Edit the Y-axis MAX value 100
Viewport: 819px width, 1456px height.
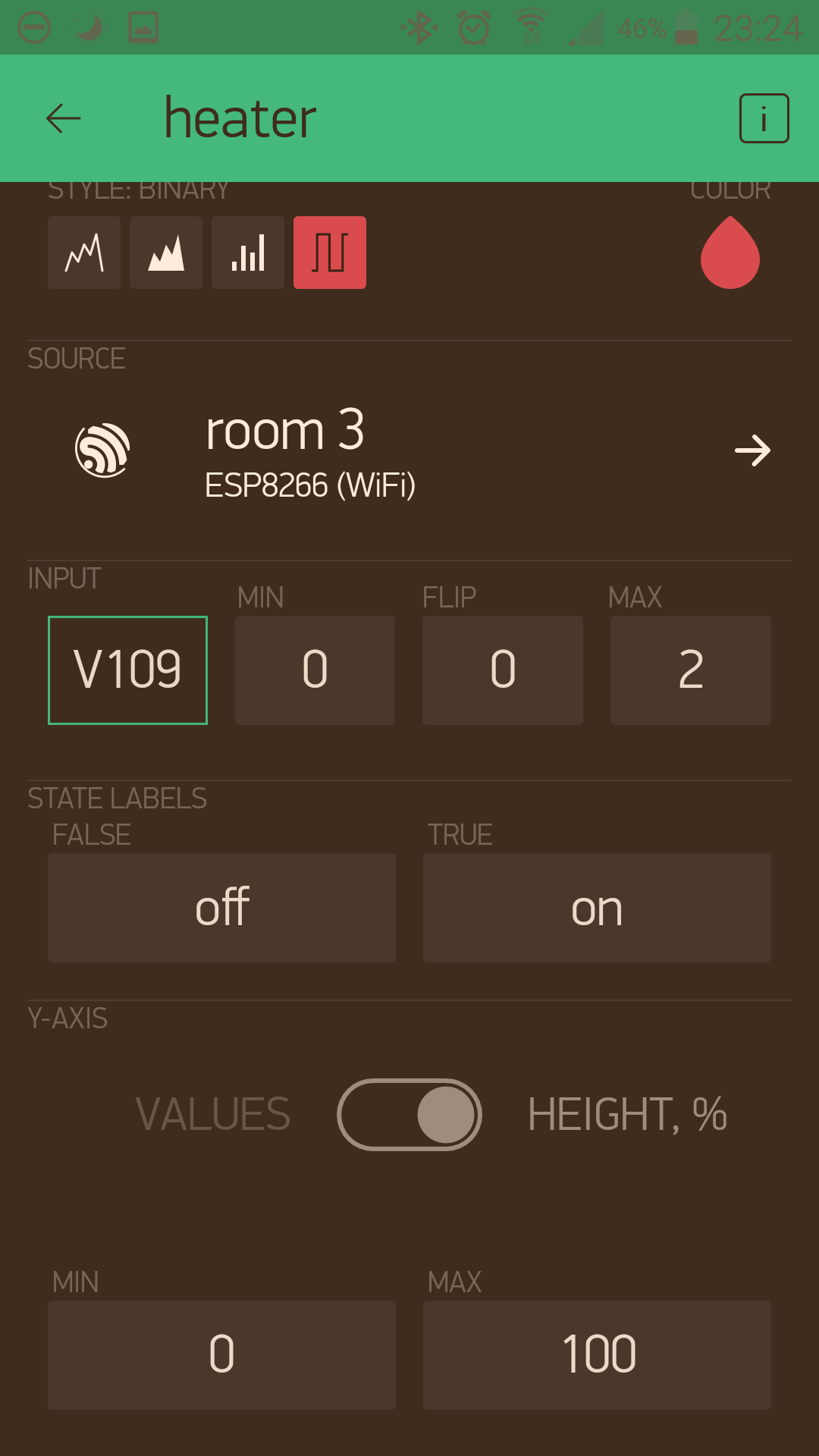coord(597,1355)
